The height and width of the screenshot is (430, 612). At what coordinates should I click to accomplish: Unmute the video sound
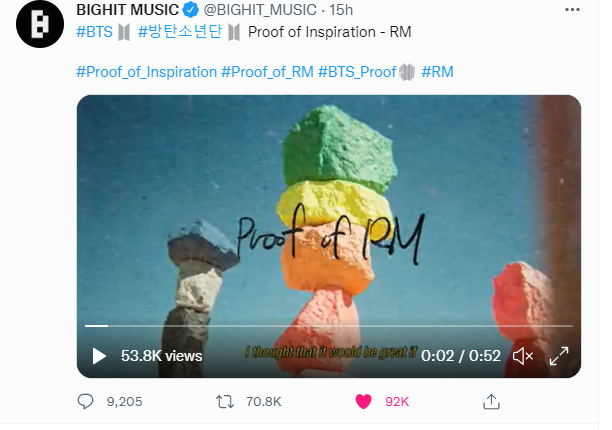[522, 355]
